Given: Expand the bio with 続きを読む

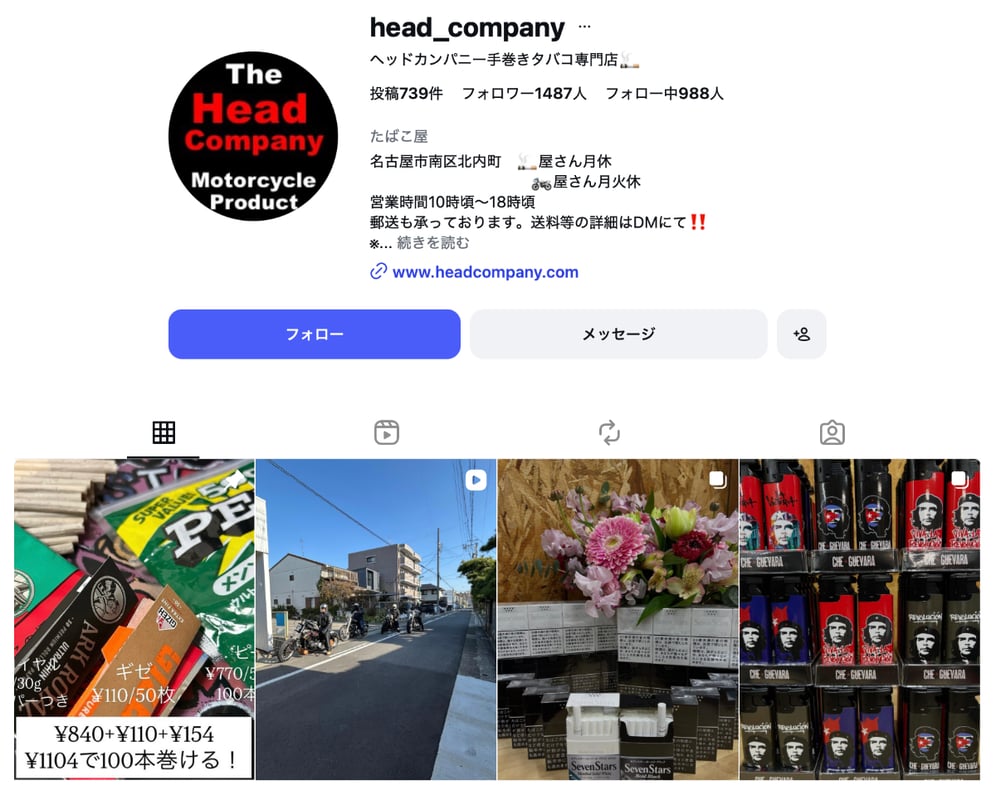Looking at the screenshot, I should (432, 243).
